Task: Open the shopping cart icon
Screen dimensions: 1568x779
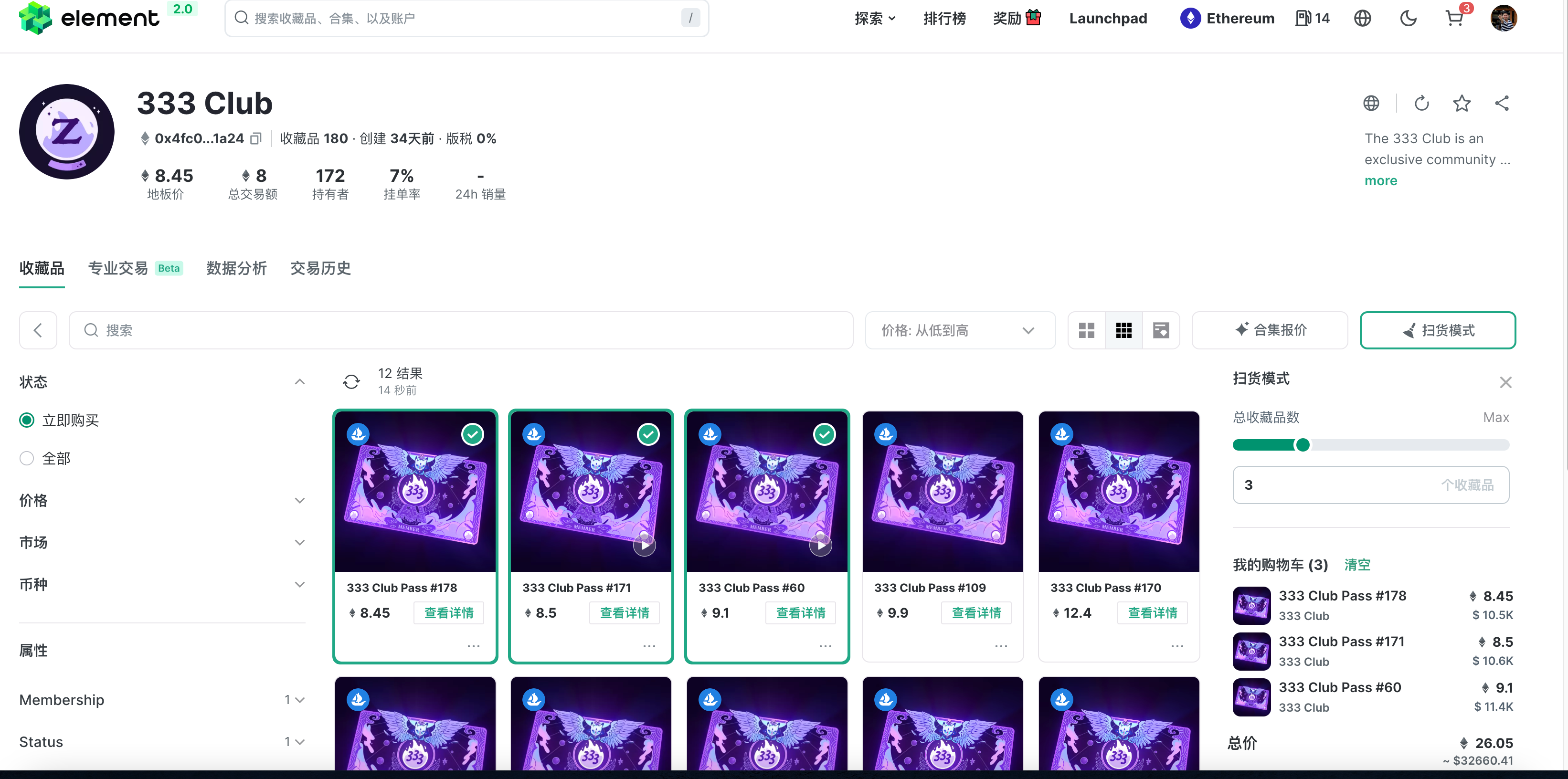Action: tap(1453, 18)
